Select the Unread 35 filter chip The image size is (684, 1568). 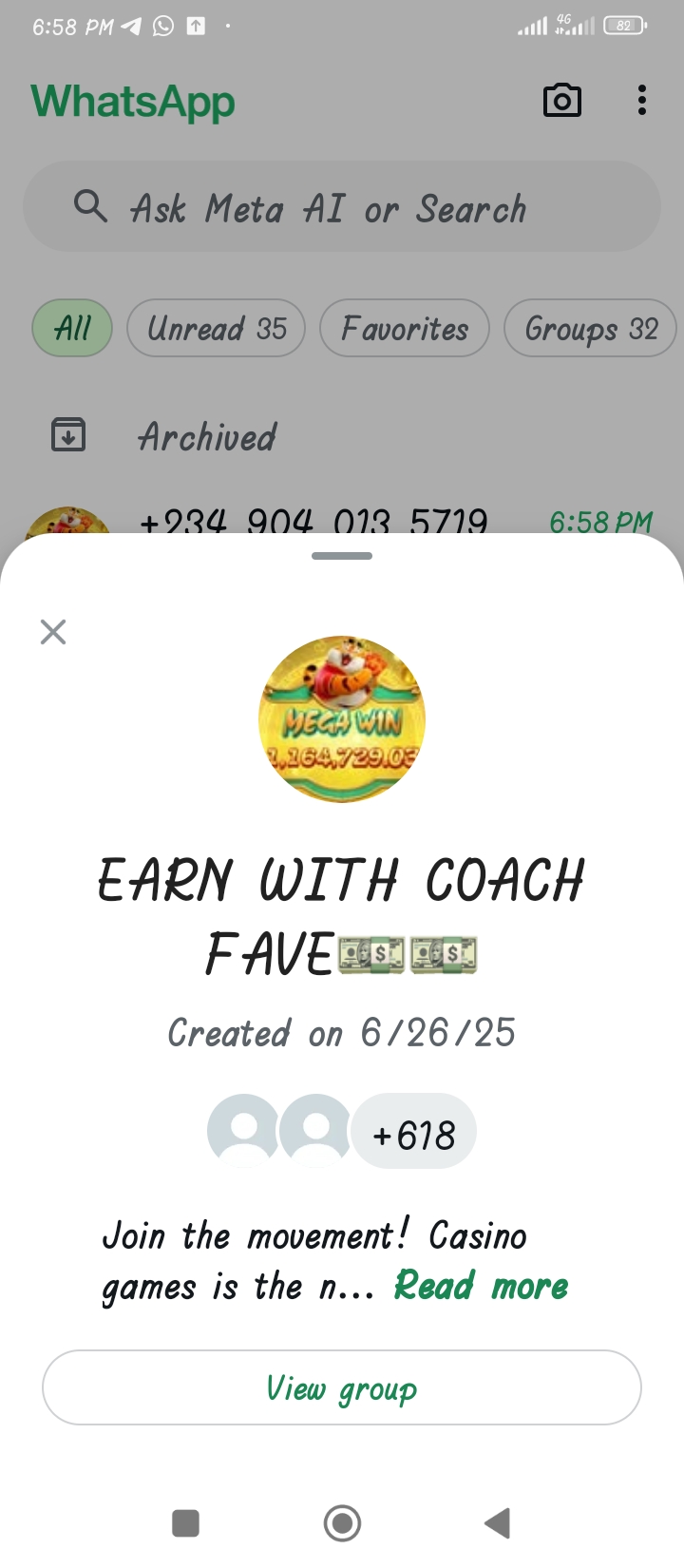tap(217, 329)
